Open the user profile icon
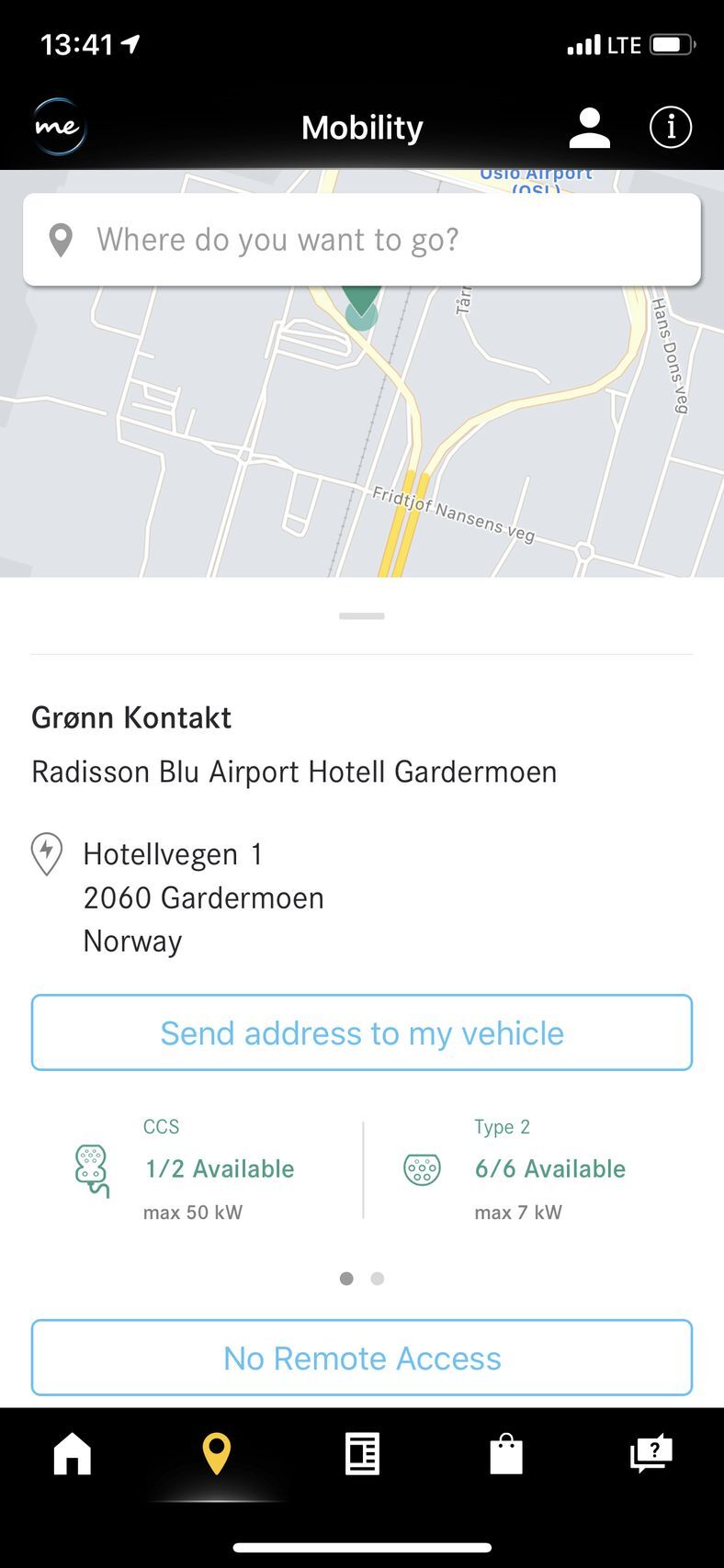 589,128
